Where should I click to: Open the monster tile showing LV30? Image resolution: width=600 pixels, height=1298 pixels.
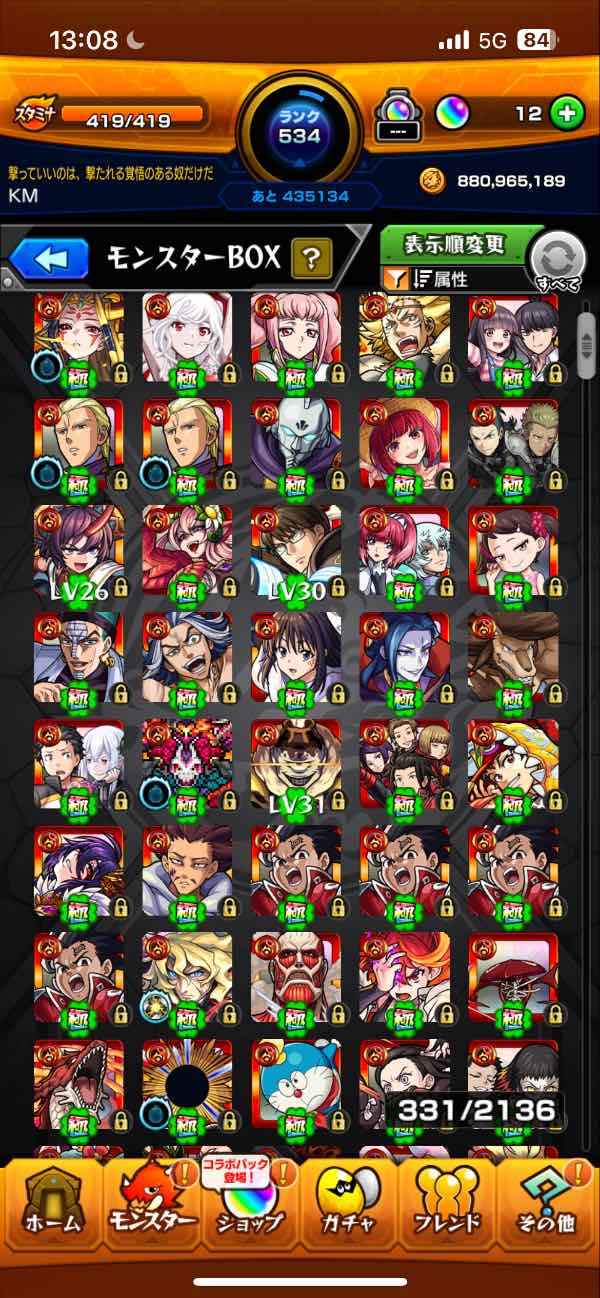(295, 551)
